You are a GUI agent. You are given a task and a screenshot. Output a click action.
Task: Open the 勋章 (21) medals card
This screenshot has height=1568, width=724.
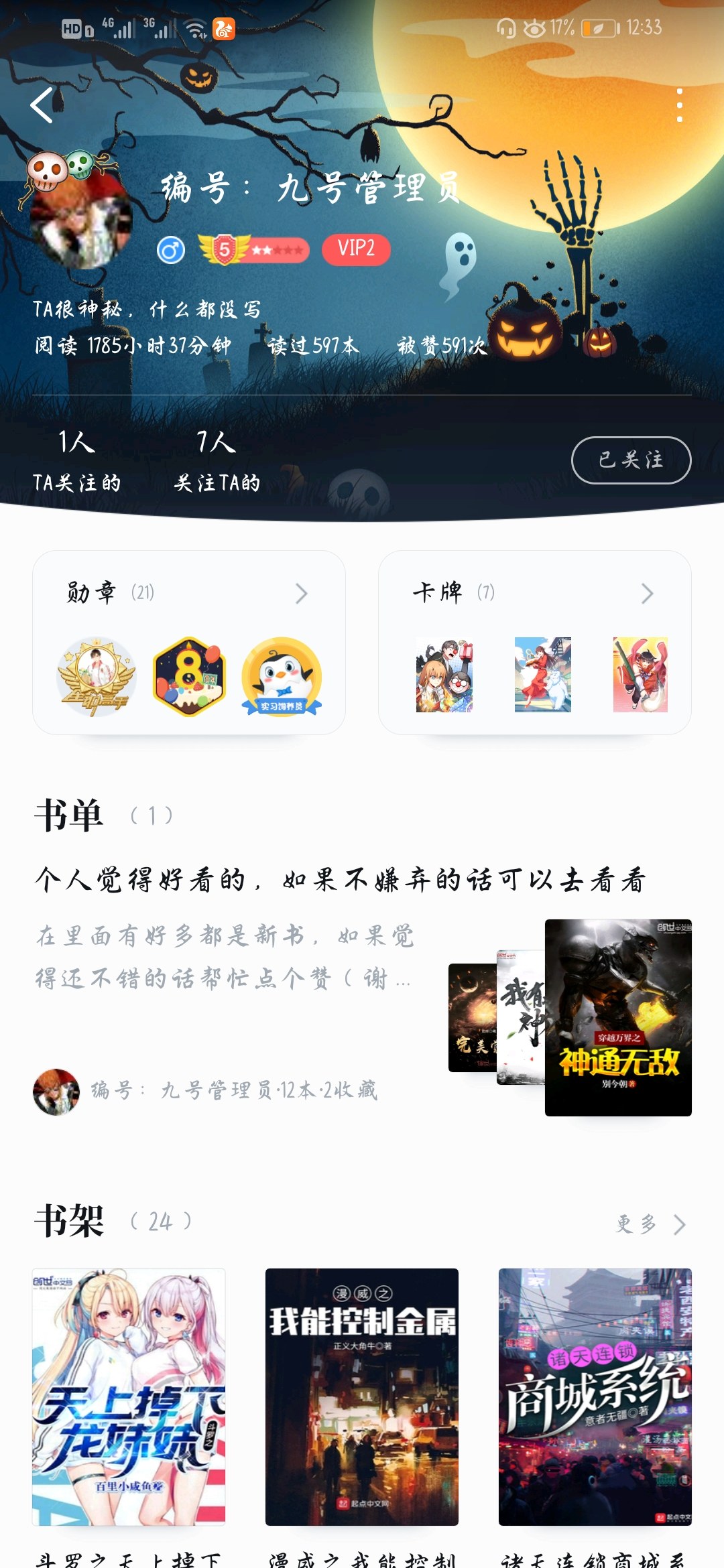pos(189,642)
